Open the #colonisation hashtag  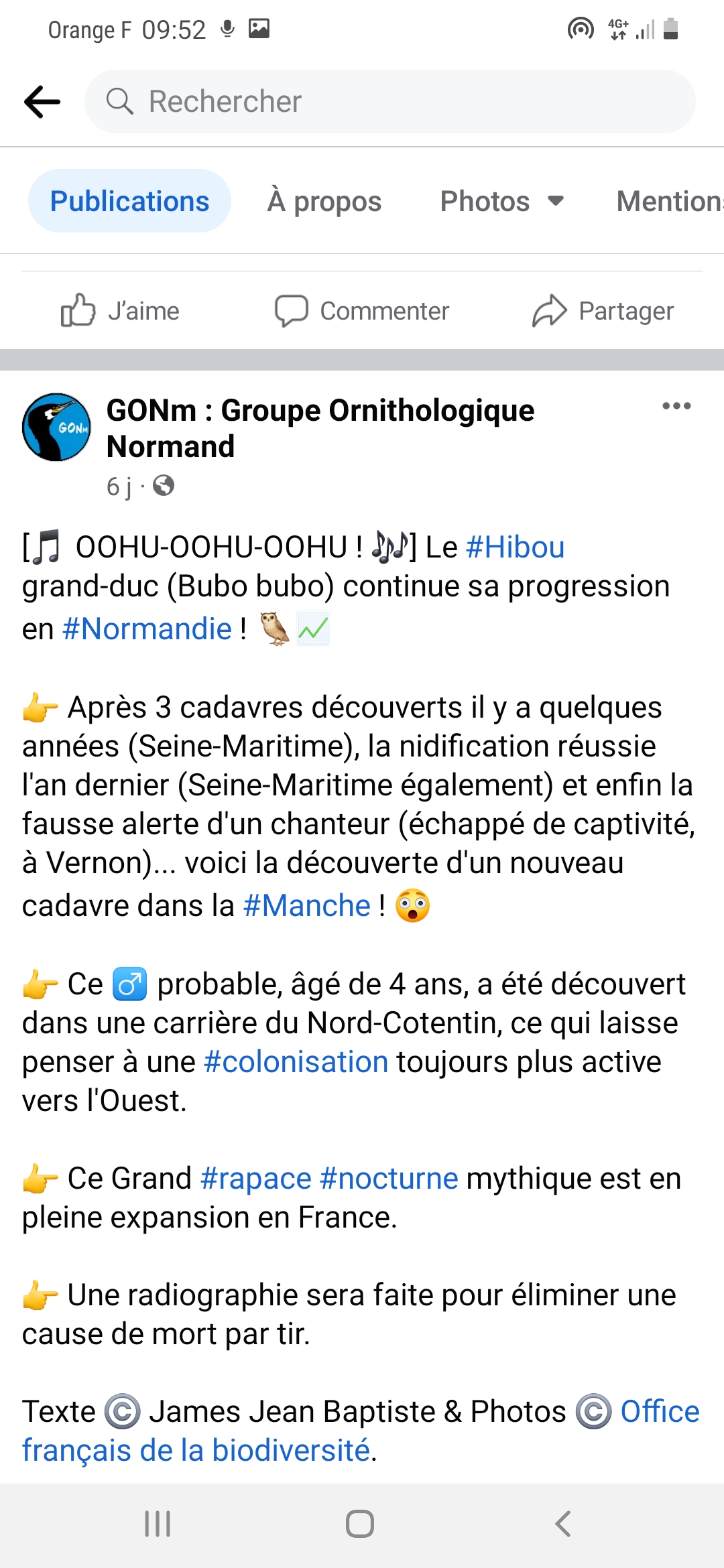click(x=296, y=1062)
